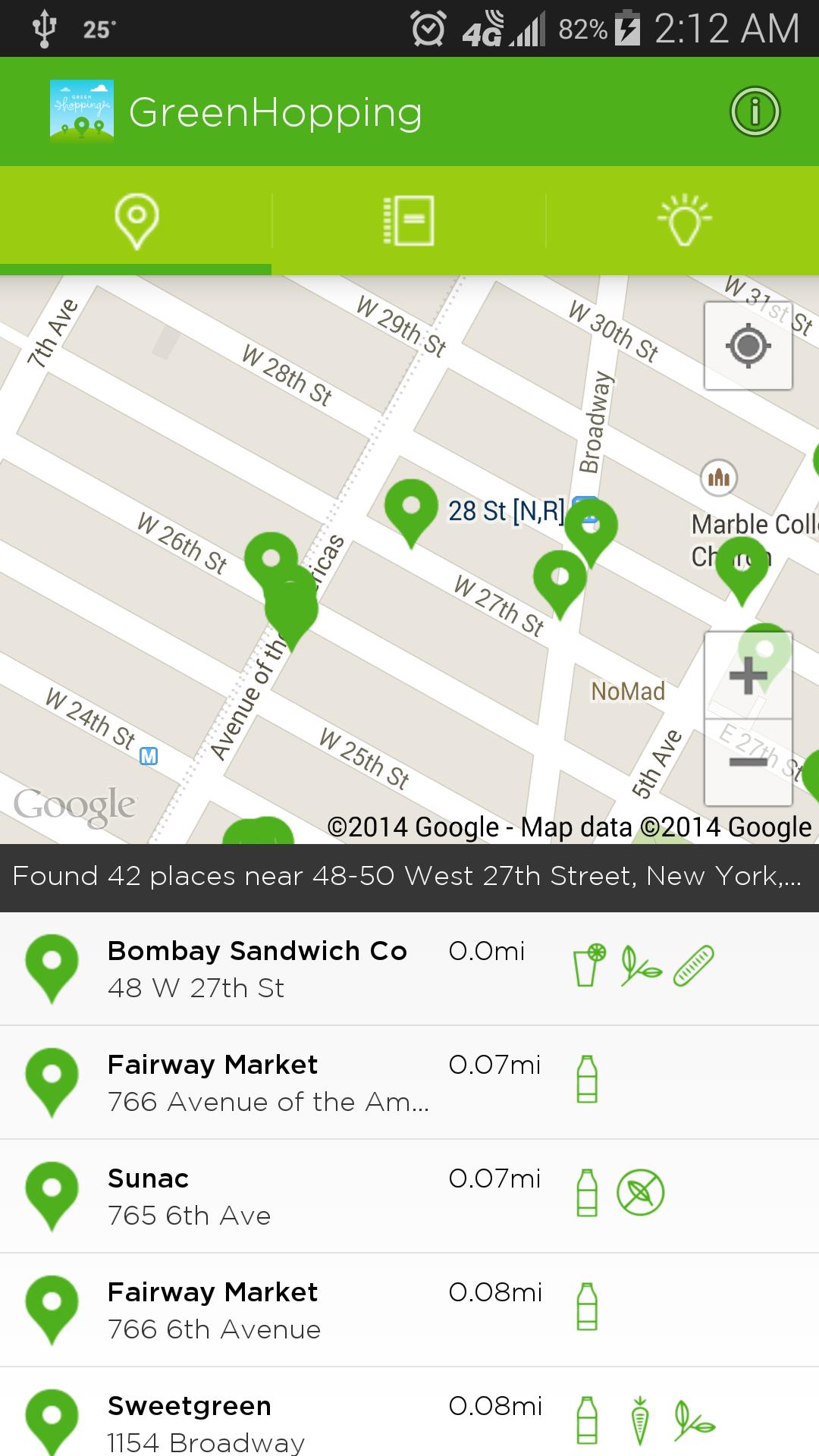Viewport: 819px width, 1456px height.
Task: Select the map location pin tab
Action: pyautogui.click(x=136, y=221)
